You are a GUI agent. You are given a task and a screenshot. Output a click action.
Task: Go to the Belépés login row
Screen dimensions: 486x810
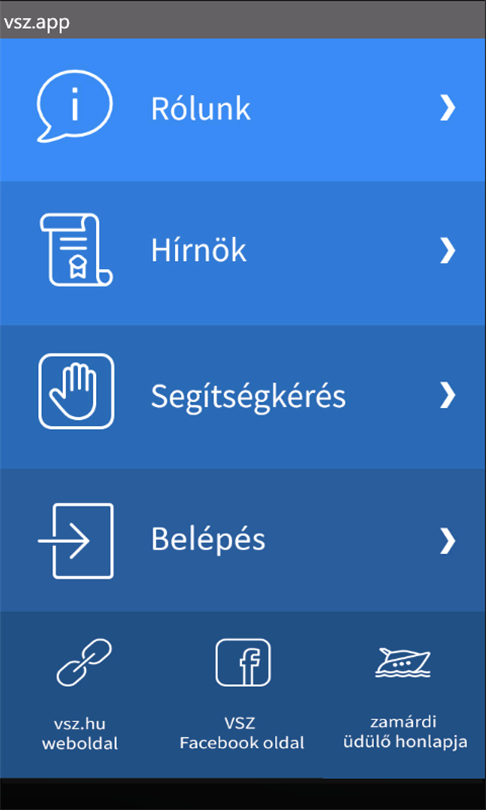pos(243,540)
